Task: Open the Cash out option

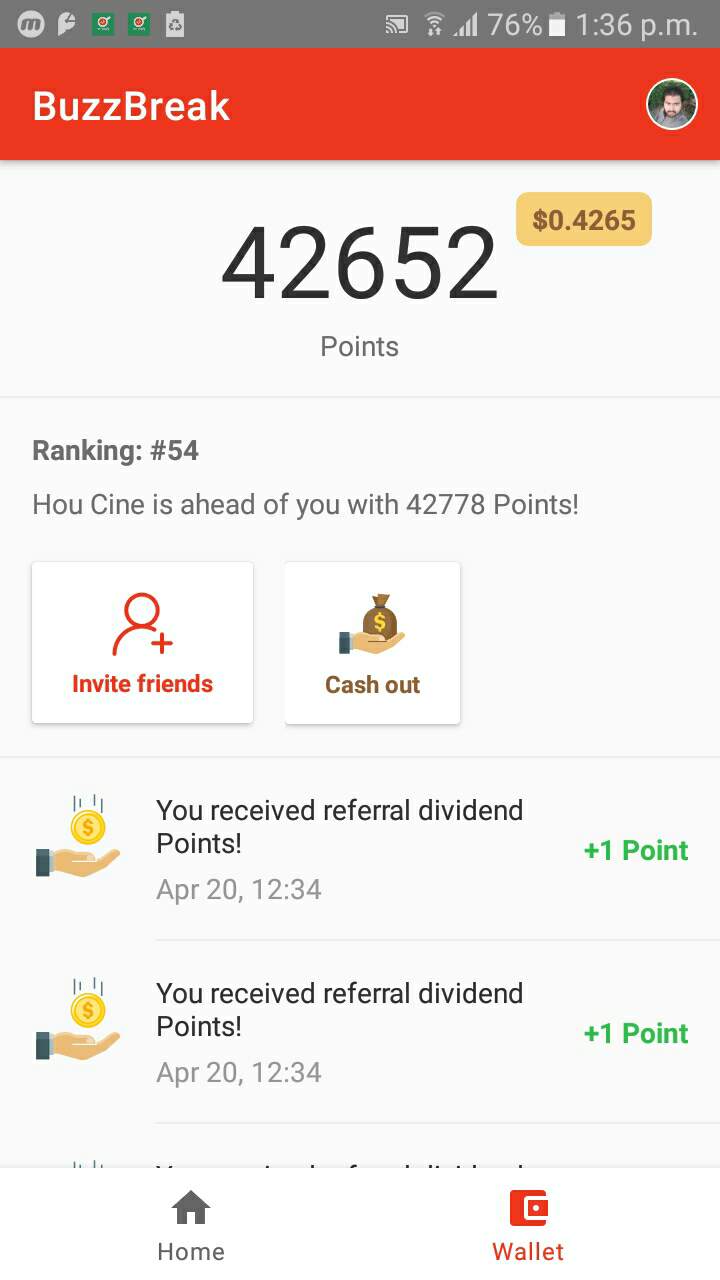Action: (372, 643)
